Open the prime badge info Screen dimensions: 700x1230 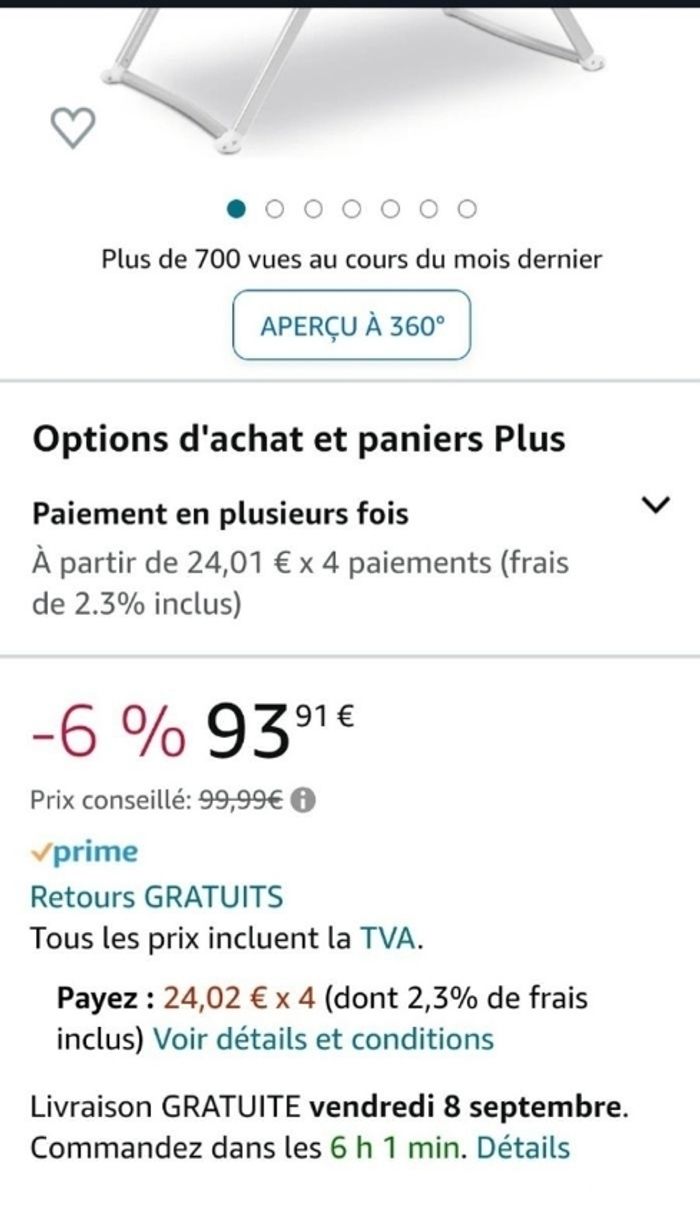click(85, 853)
